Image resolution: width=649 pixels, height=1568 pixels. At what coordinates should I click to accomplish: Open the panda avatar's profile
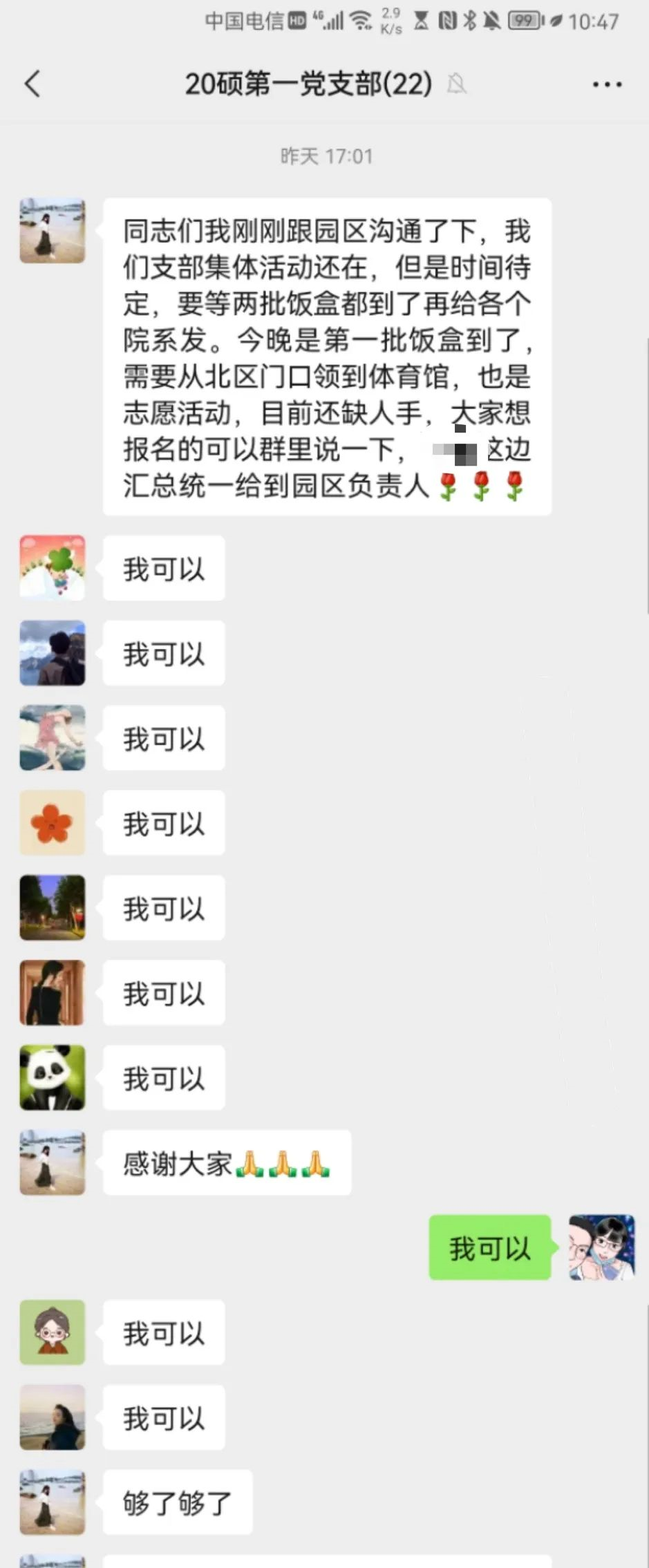[x=53, y=1077]
